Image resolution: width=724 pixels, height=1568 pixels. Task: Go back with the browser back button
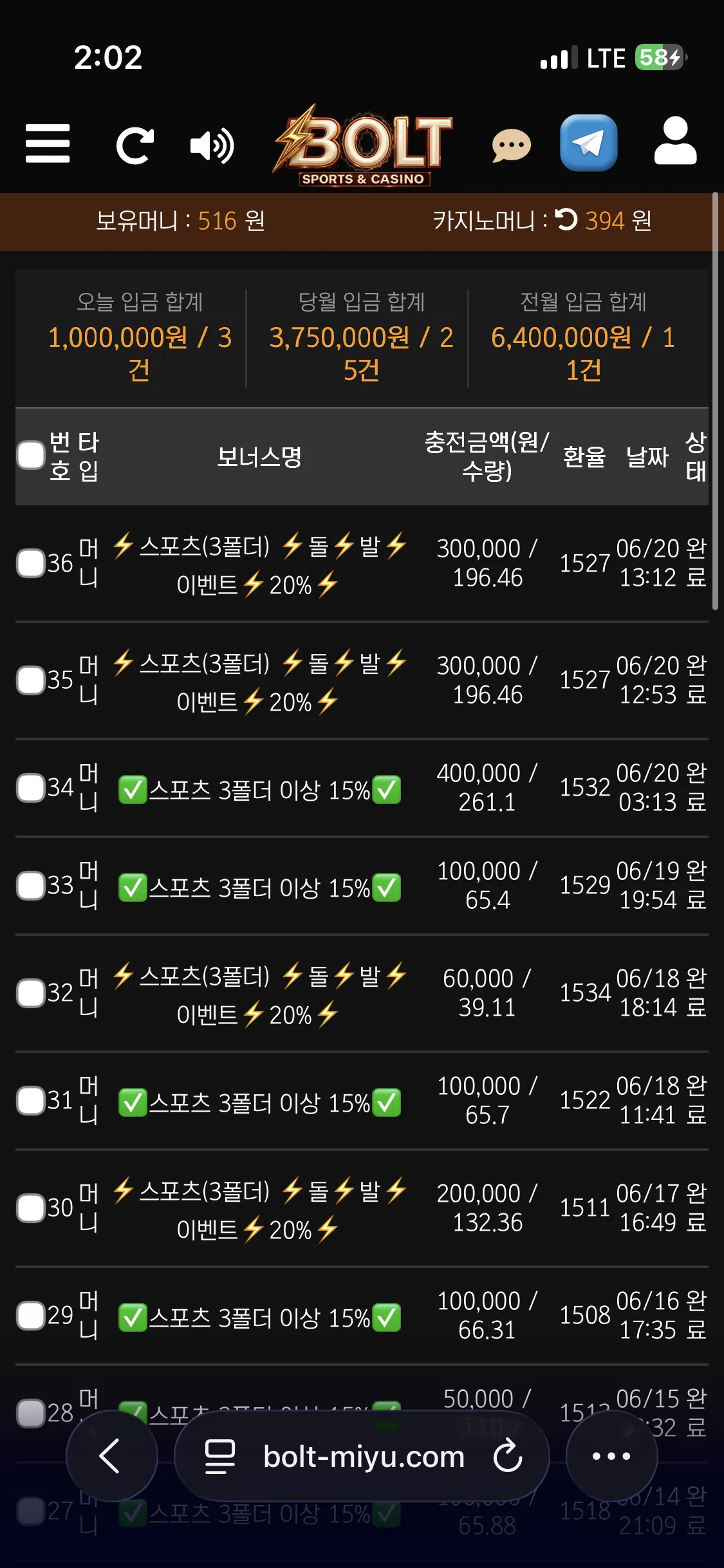coord(112,1456)
